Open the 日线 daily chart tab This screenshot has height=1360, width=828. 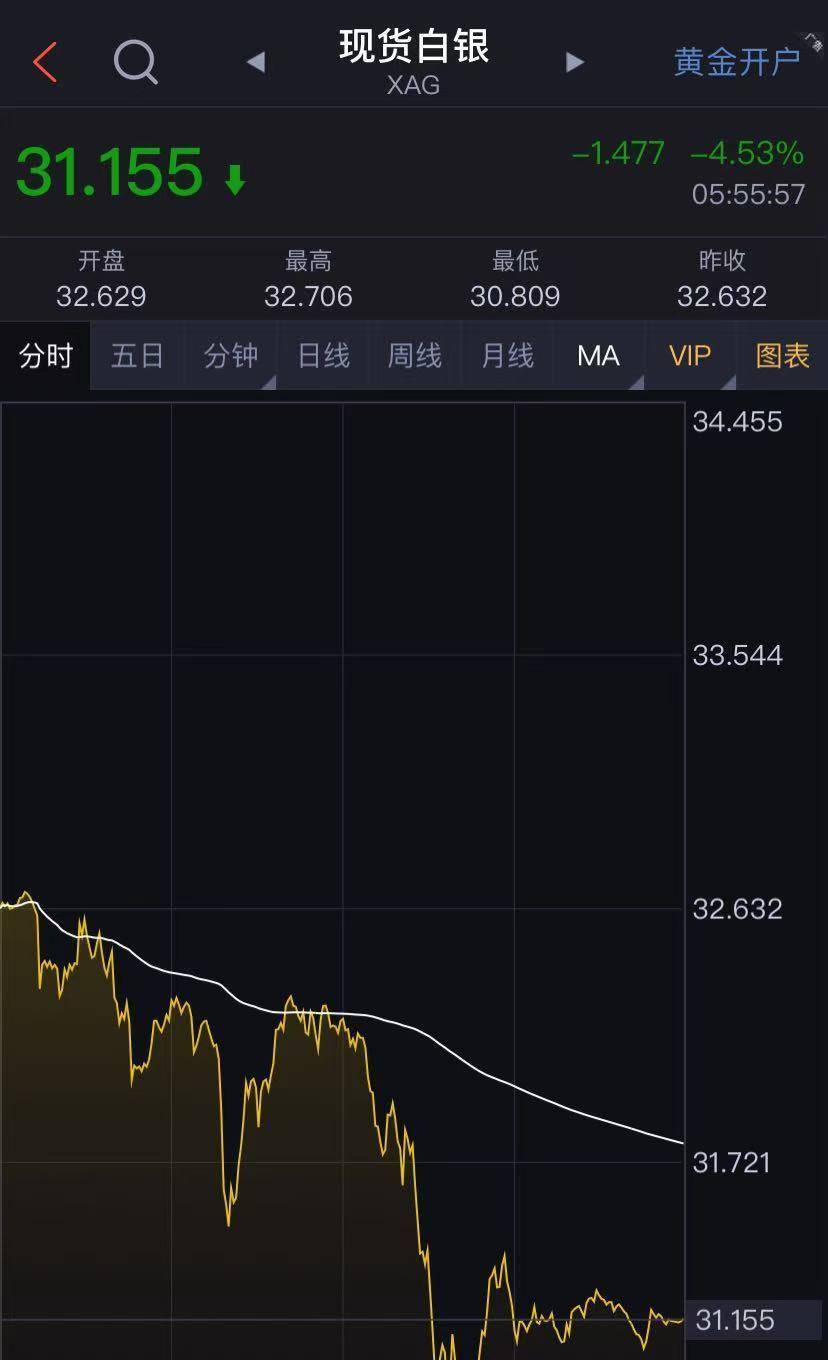(x=322, y=355)
